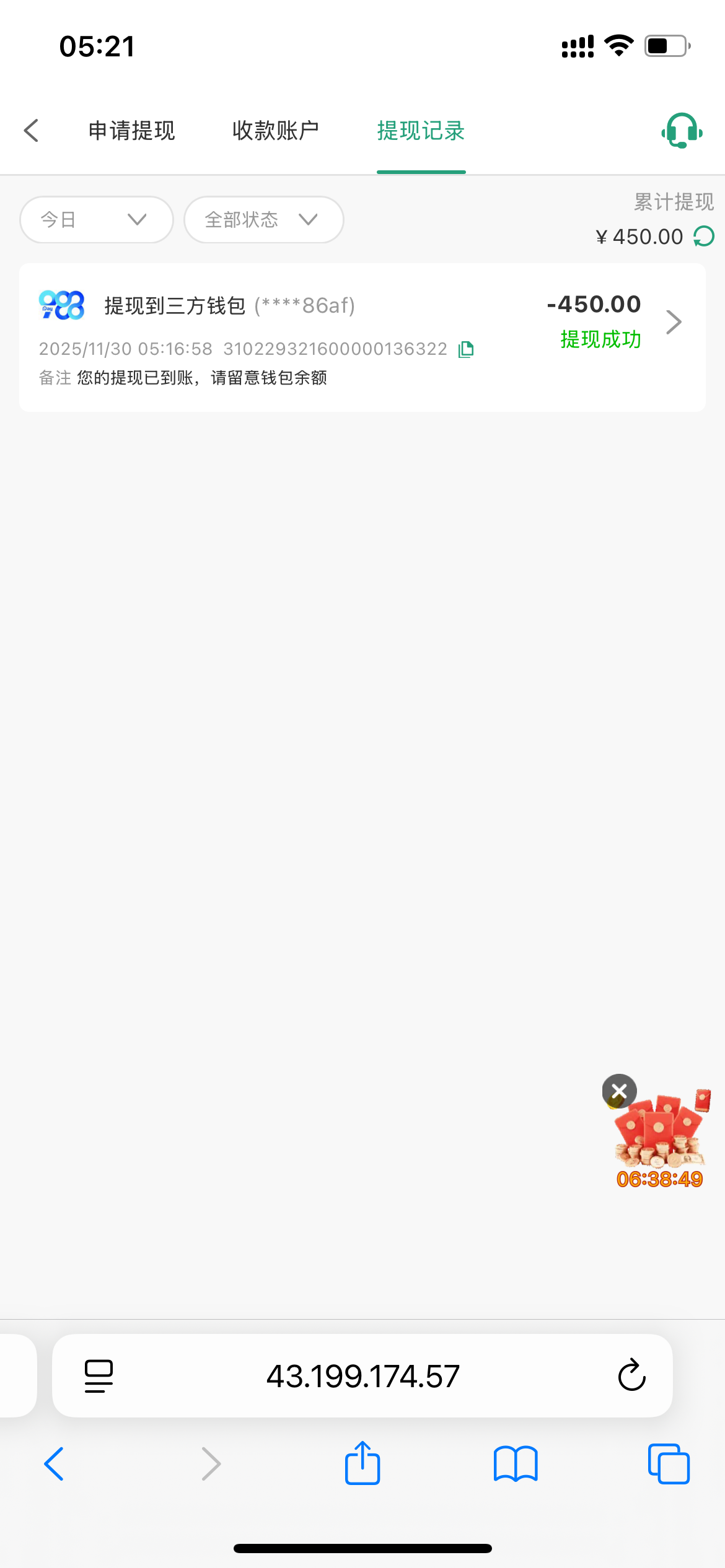
Task: Switch to the 收款账户 tab
Action: (x=275, y=131)
